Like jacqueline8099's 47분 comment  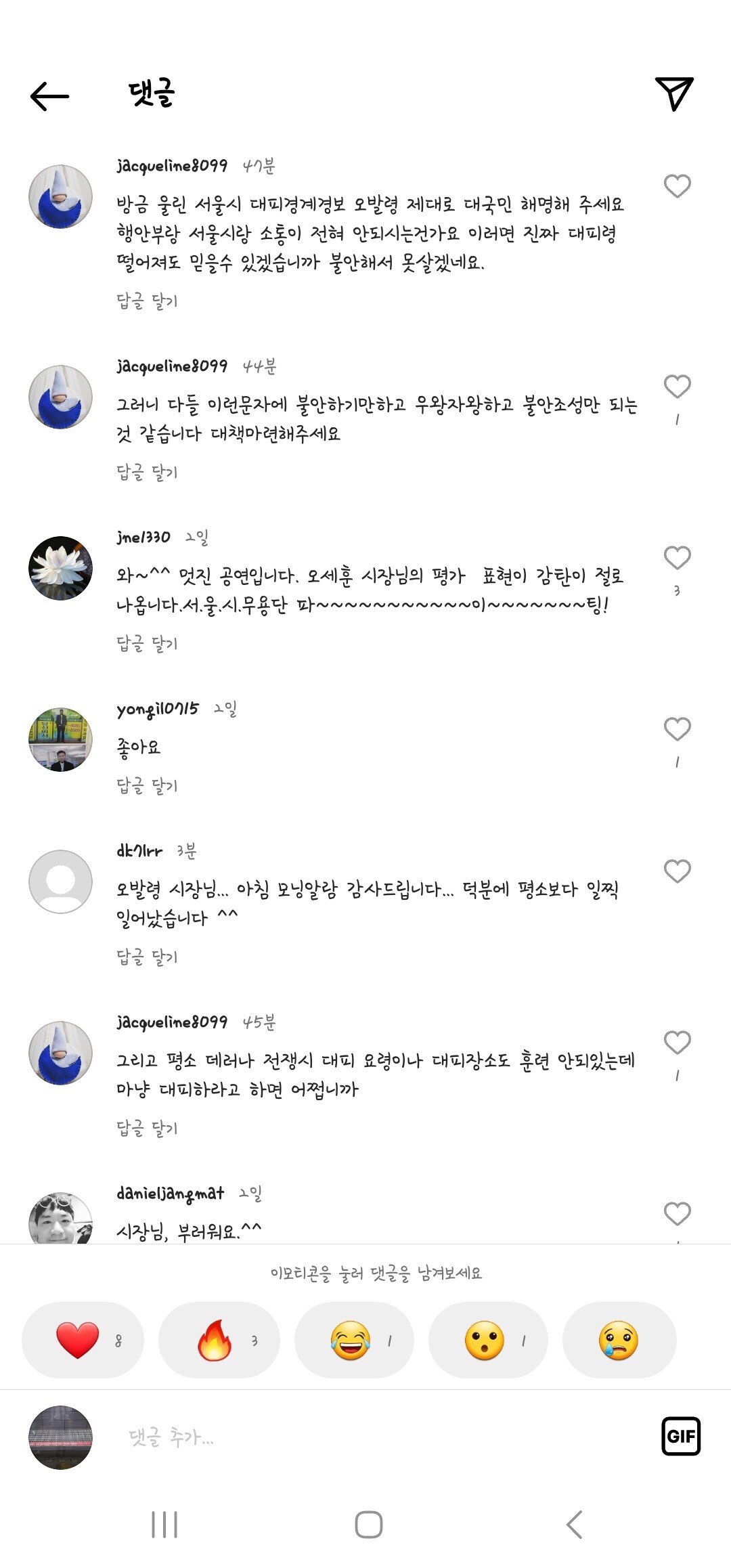pos(677,186)
